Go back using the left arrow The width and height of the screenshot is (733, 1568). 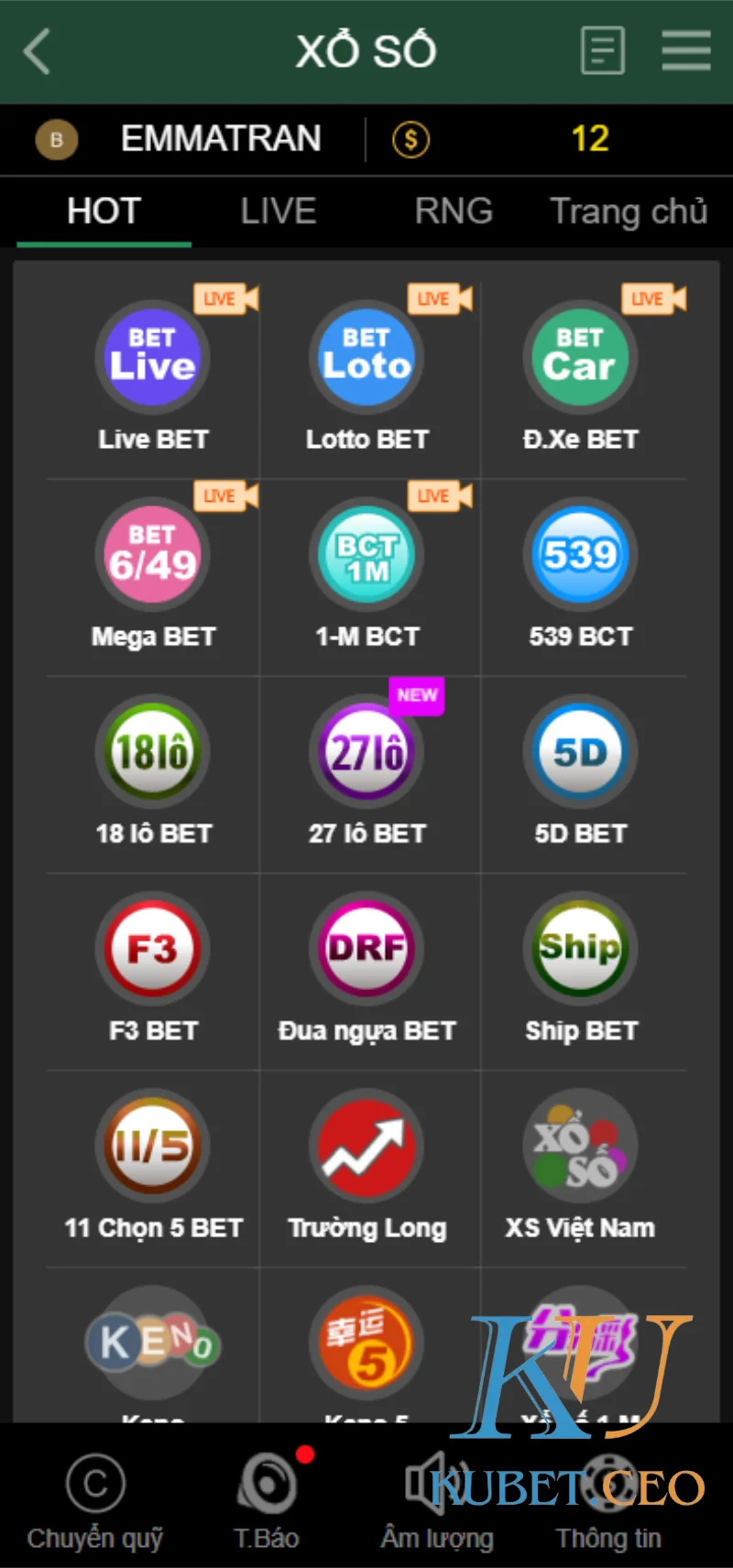pos(37,51)
